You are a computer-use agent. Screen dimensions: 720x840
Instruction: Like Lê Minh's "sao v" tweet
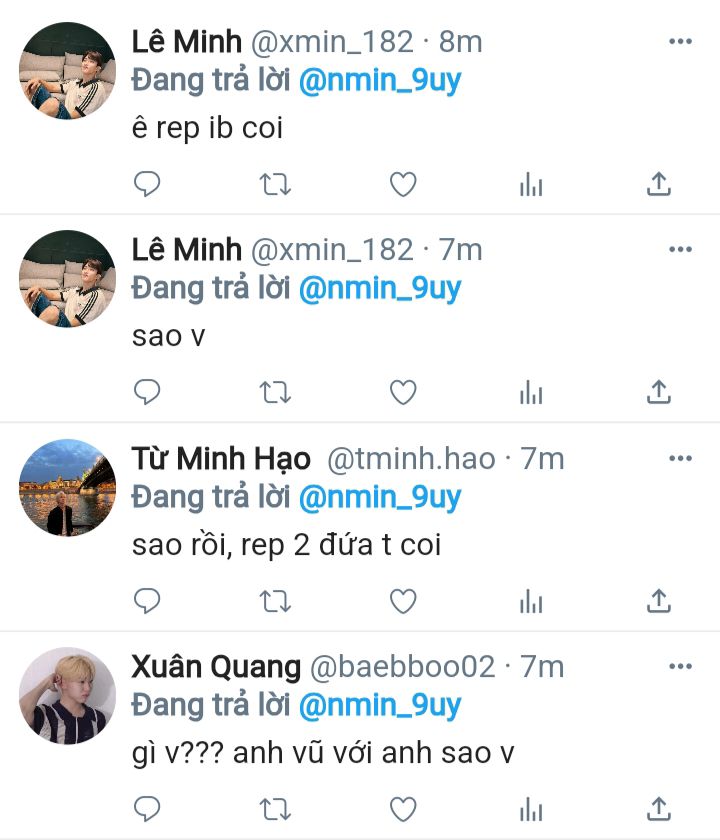[x=402, y=392]
